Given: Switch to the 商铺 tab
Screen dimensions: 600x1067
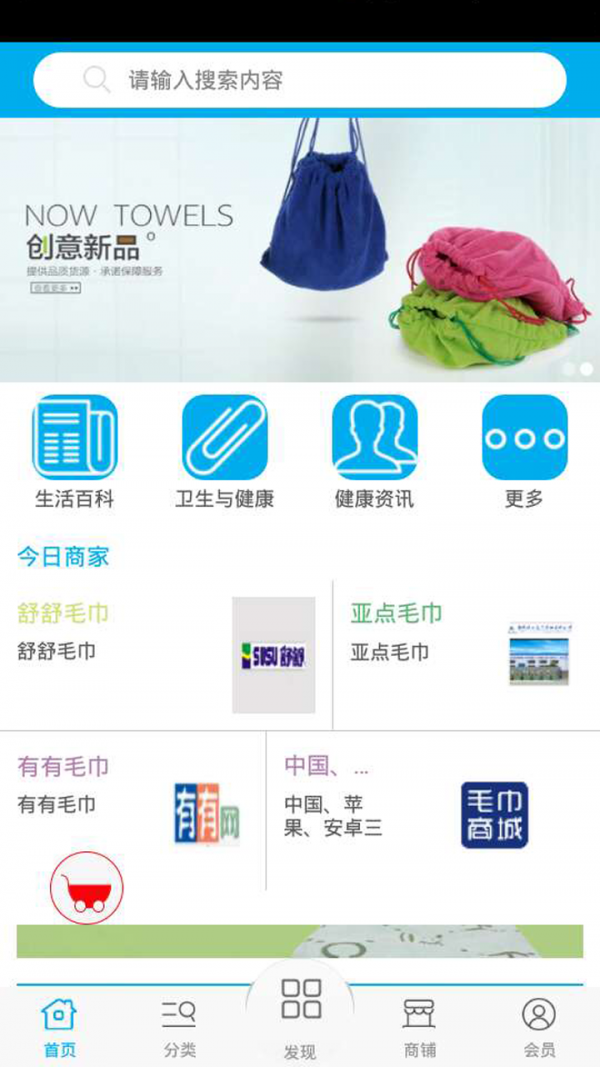Looking at the screenshot, I should 420,1027.
